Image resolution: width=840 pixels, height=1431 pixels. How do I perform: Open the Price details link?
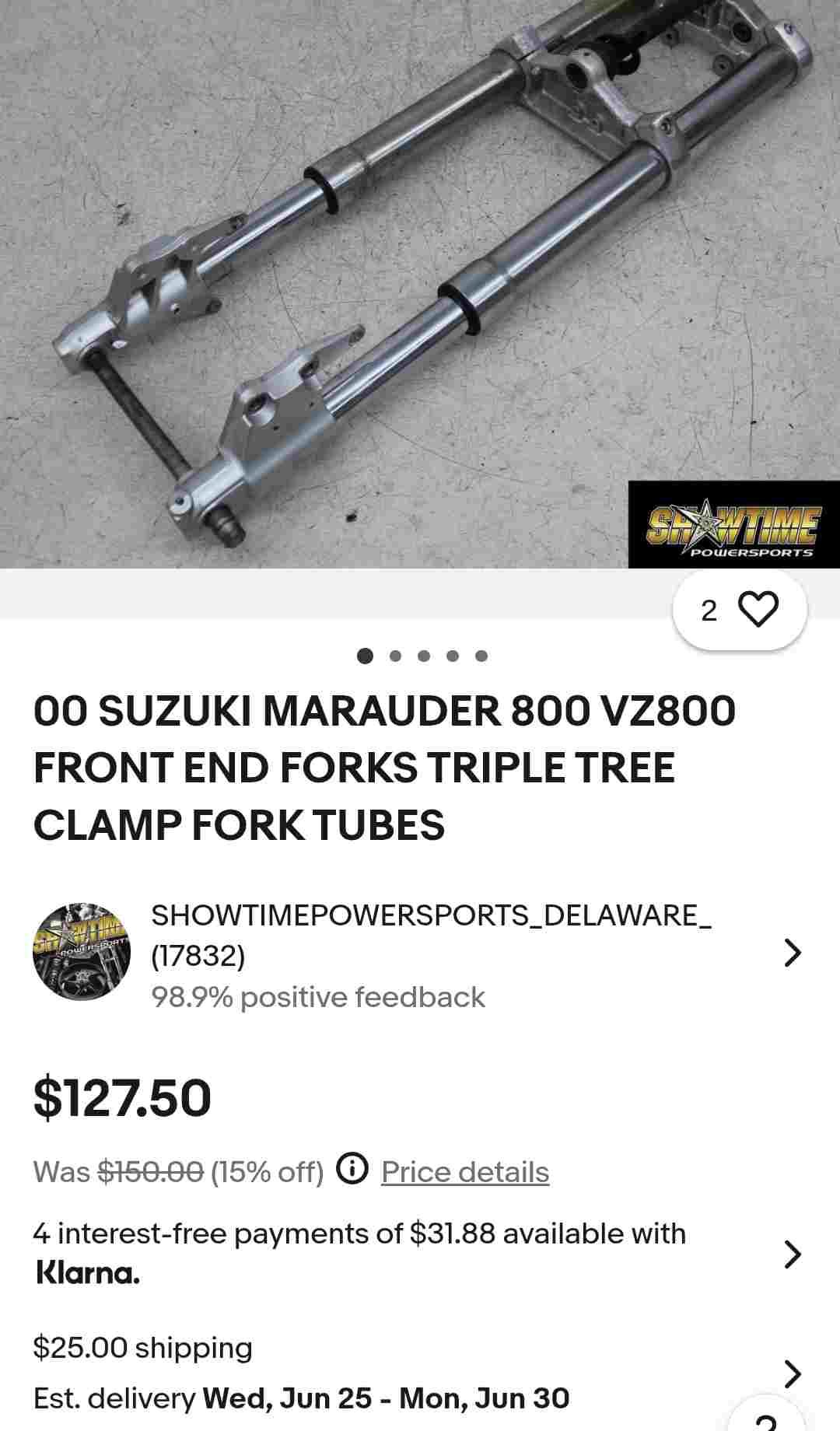[x=465, y=1172]
